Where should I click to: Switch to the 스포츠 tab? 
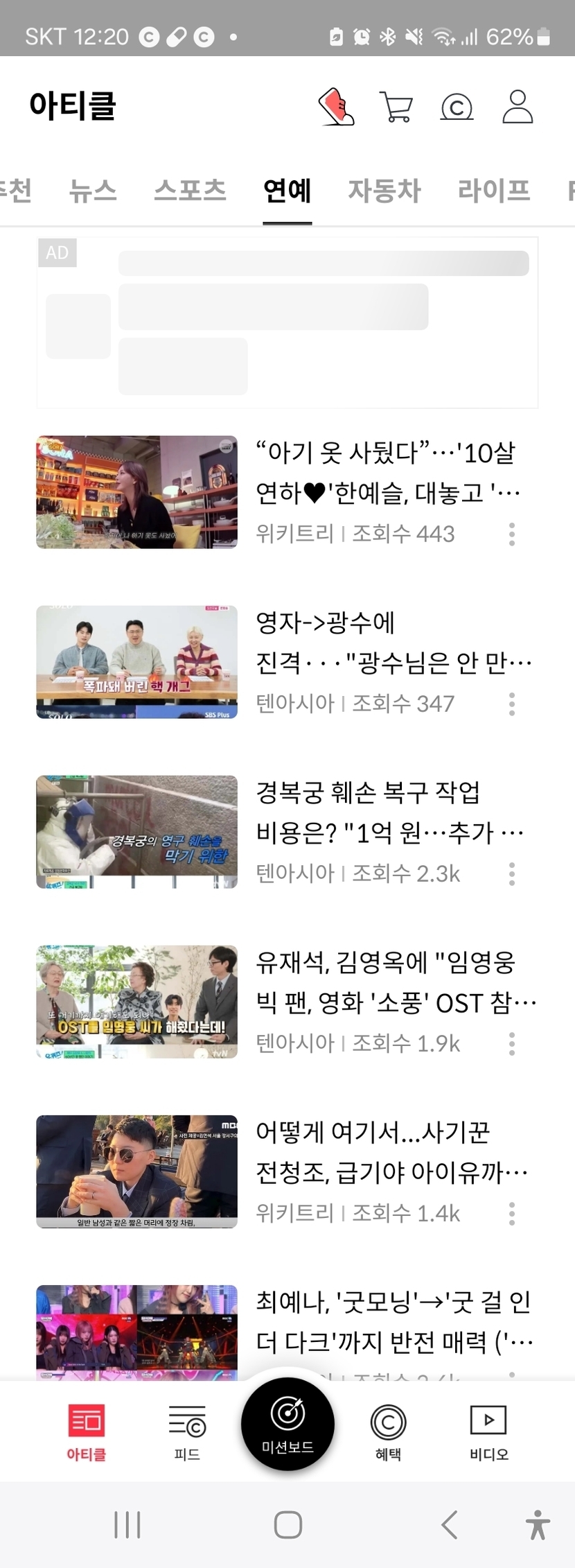point(190,190)
